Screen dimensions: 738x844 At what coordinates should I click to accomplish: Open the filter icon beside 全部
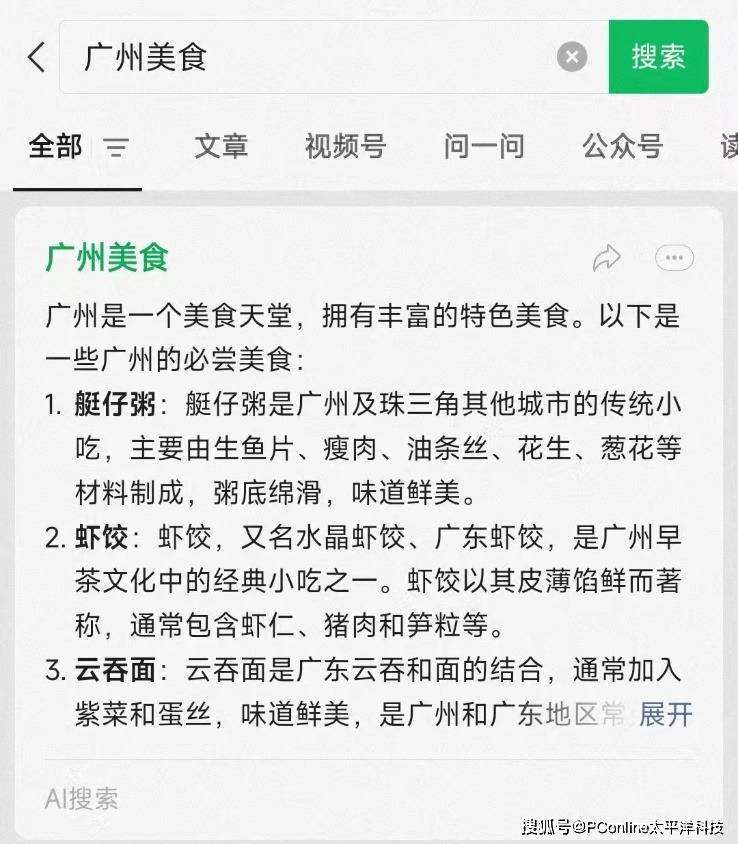[x=117, y=149]
